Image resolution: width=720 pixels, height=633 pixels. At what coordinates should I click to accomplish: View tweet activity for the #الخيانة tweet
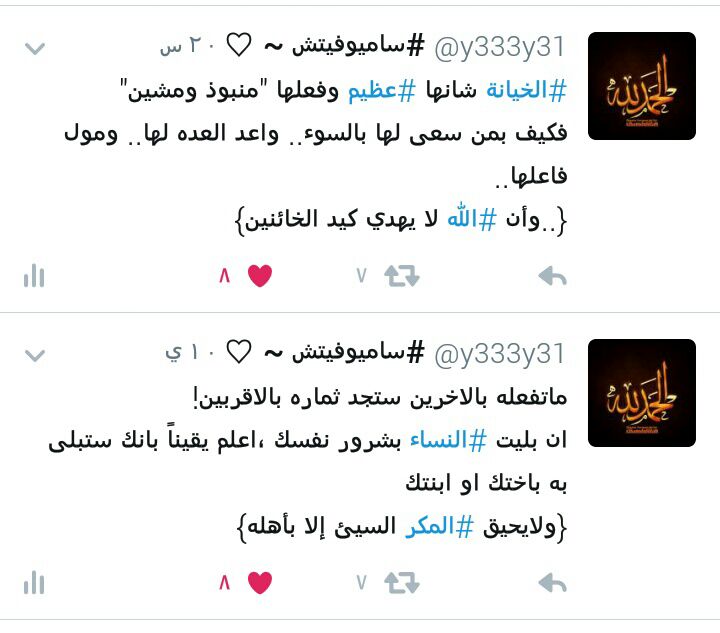pos(35,277)
